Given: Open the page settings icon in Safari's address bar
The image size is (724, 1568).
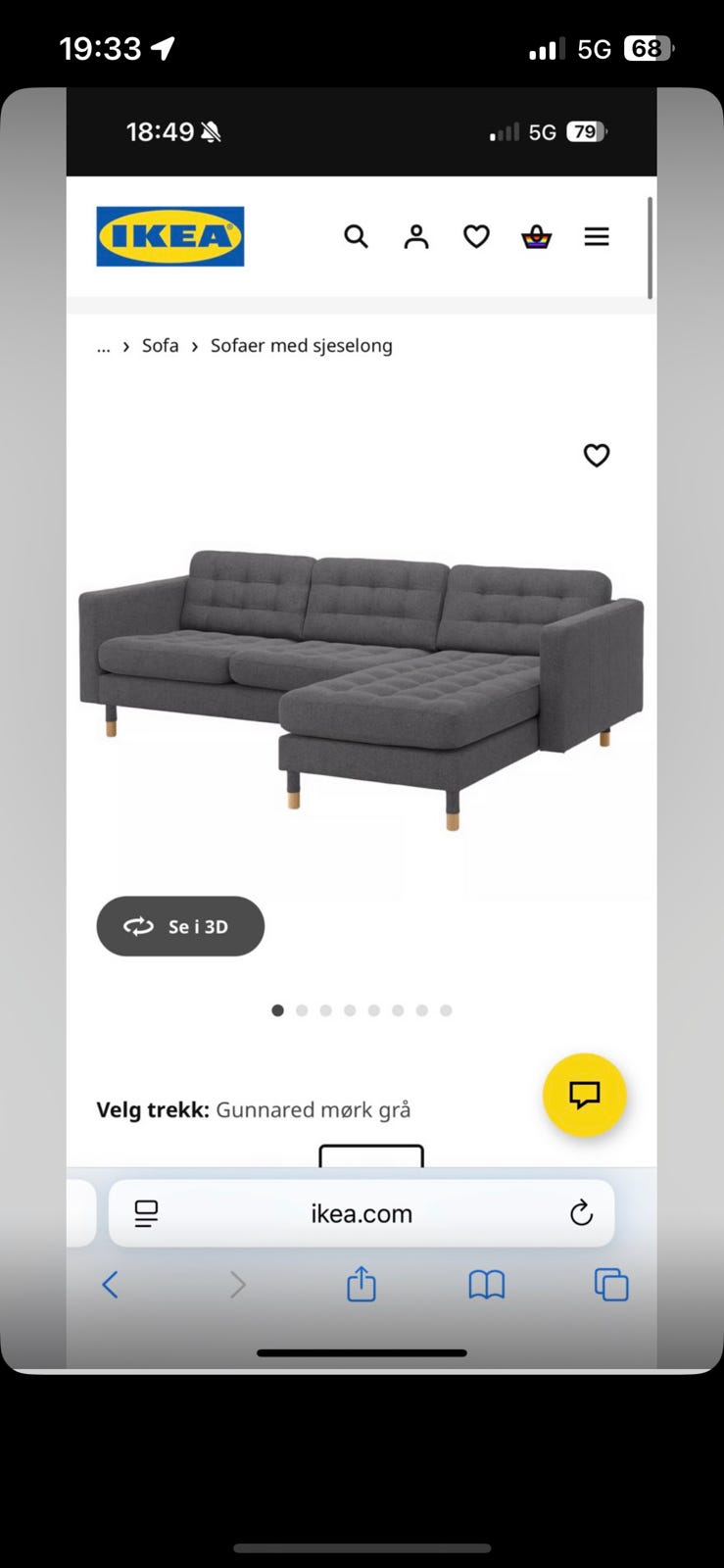Looking at the screenshot, I should pos(145,1213).
